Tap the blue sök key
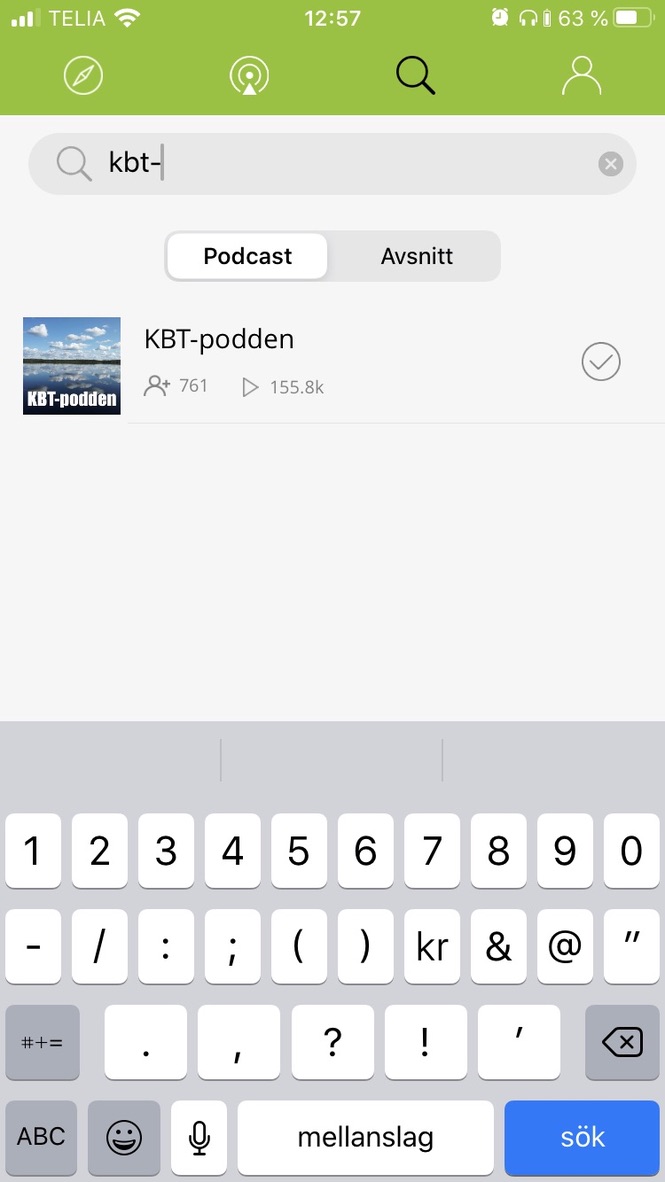The width and height of the screenshot is (665, 1182). 582,1137
